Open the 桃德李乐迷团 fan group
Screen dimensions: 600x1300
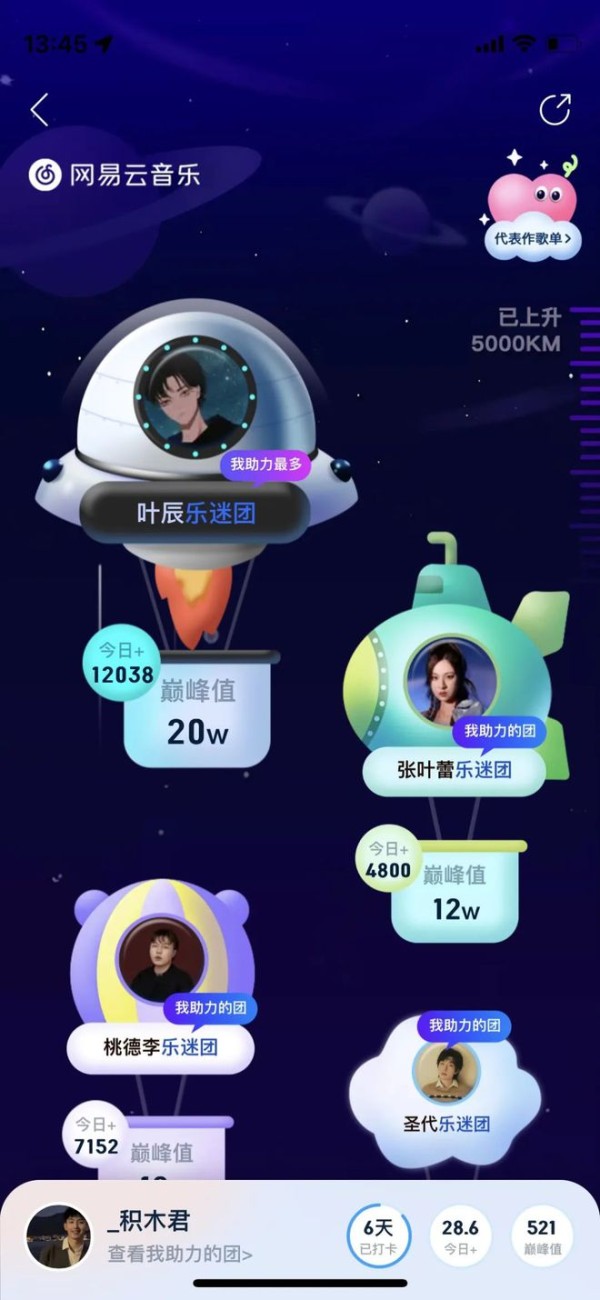coord(160,1047)
